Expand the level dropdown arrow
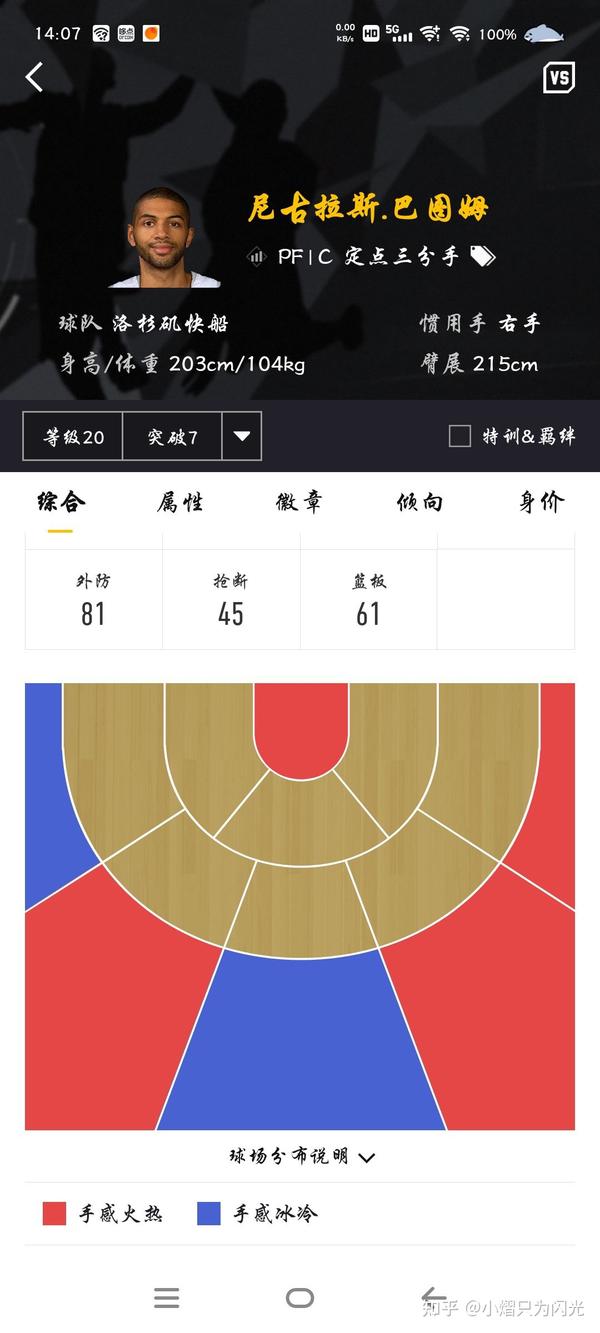 tap(241, 436)
